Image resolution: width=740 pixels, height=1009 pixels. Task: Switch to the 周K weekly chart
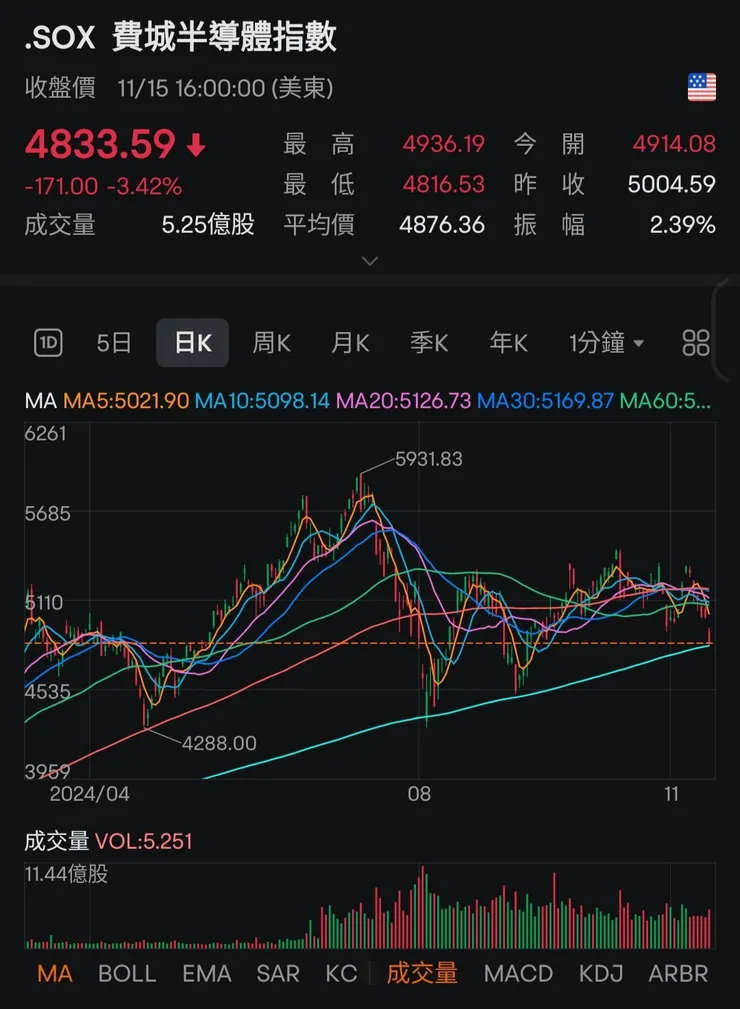271,343
